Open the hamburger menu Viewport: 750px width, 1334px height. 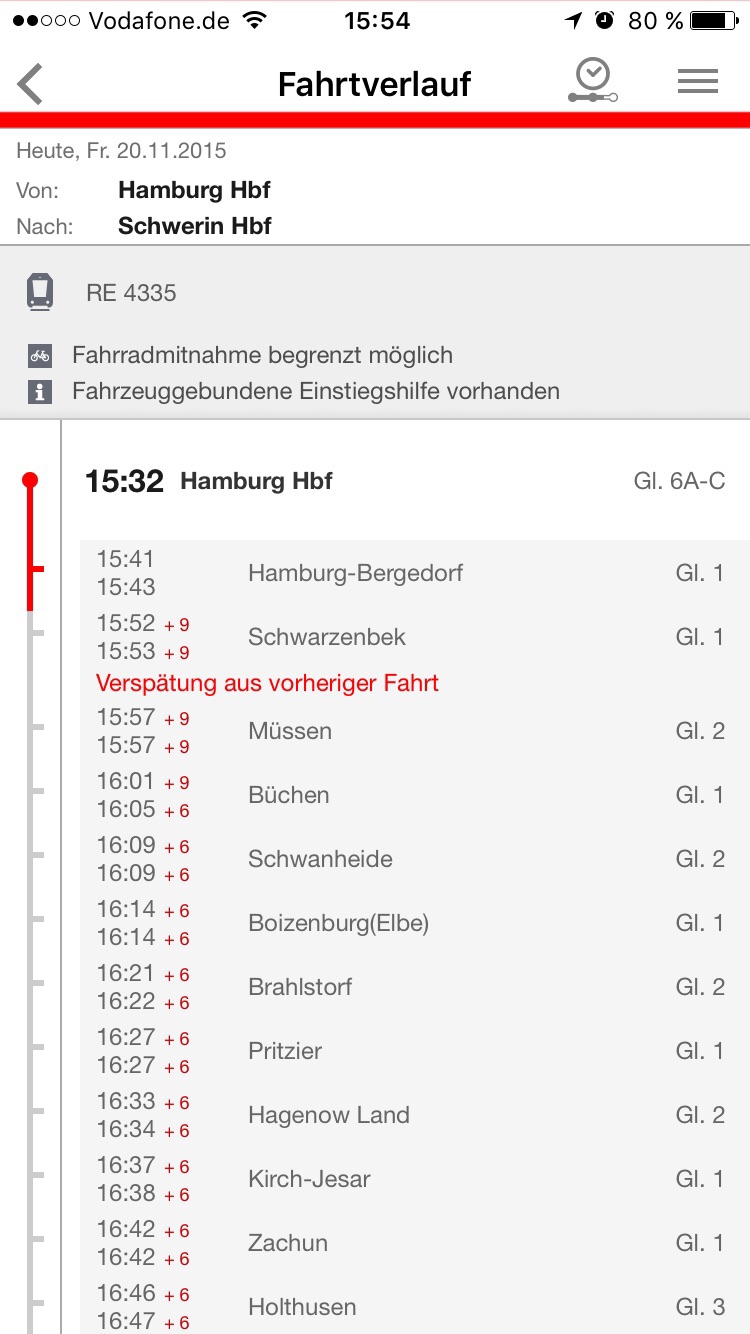click(x=698, y=82)
